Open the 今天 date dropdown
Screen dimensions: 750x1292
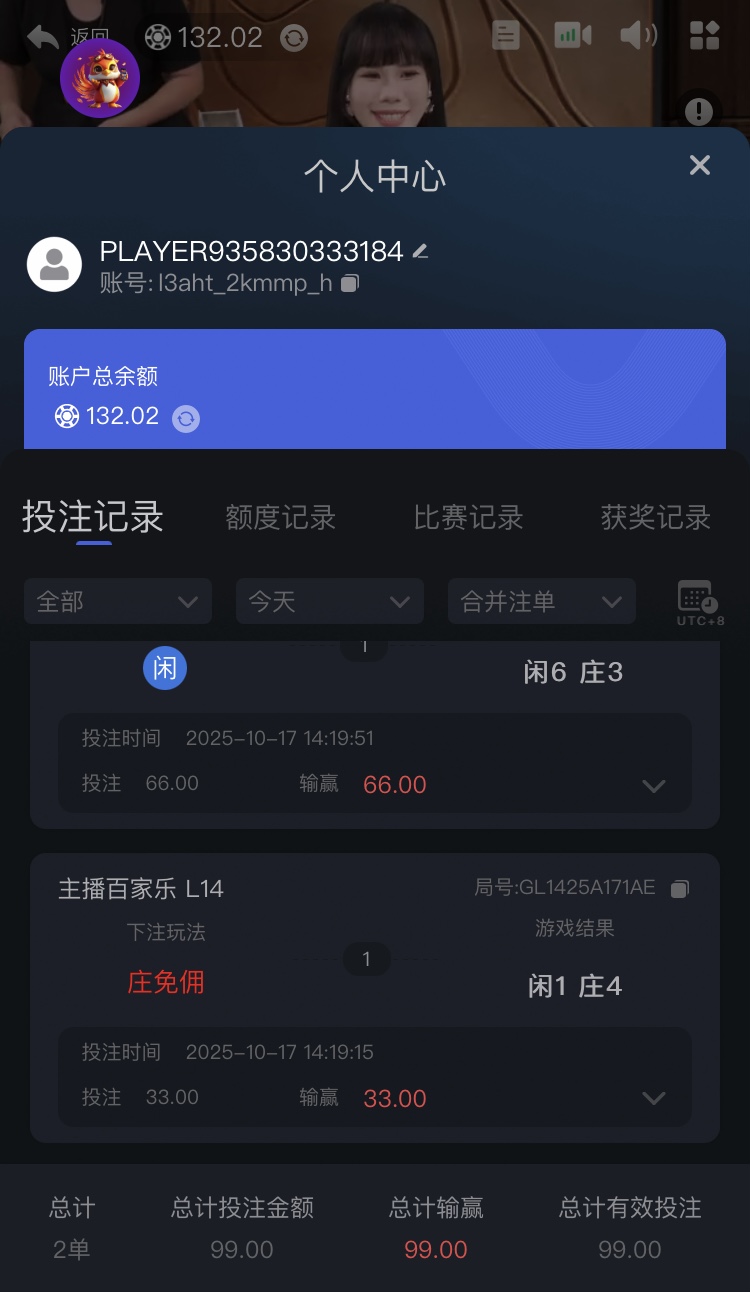(330, 601)
